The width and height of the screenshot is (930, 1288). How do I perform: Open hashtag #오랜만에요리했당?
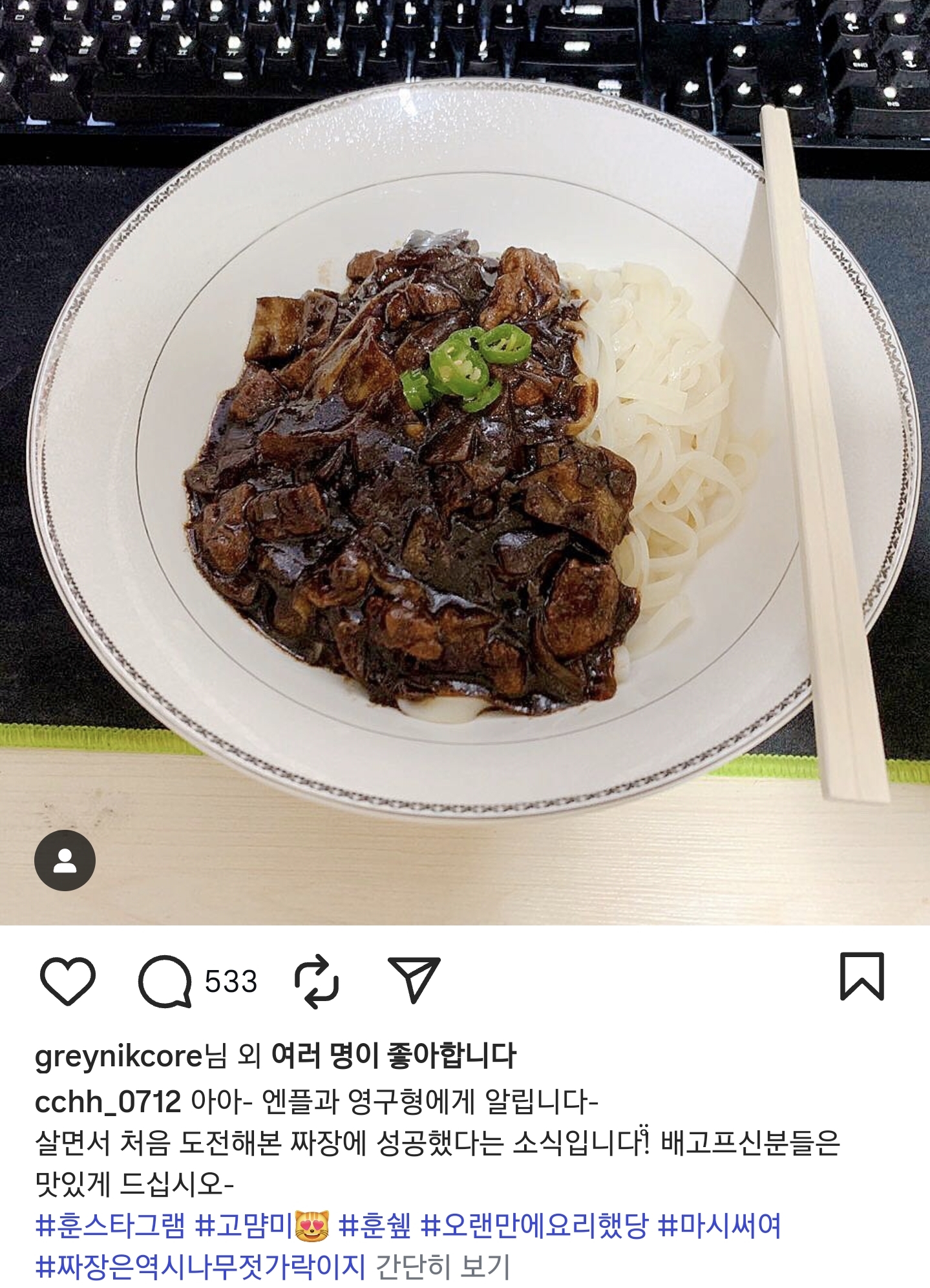(533, 1226)
